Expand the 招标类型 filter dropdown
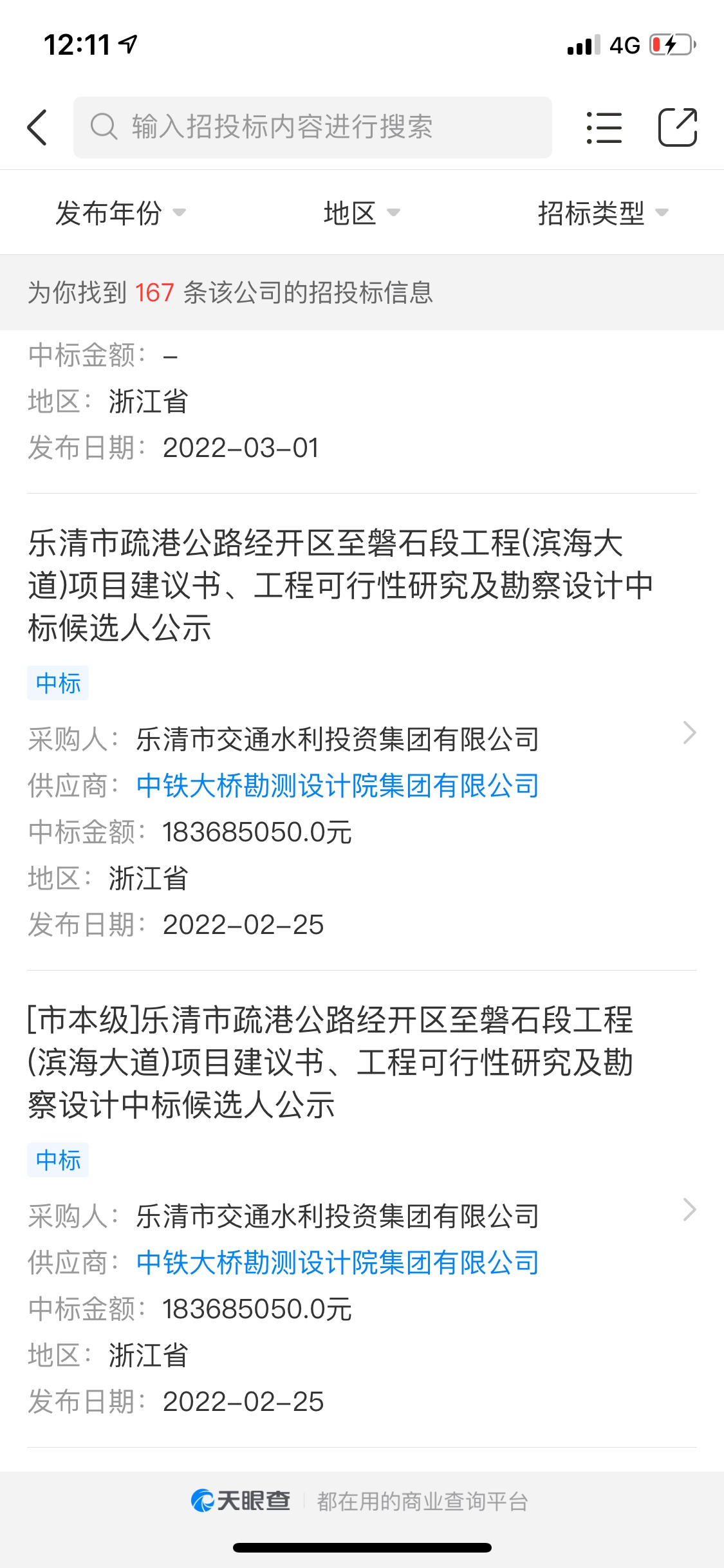This screenshot has height=1568, width=724. [x=603, y=213]
